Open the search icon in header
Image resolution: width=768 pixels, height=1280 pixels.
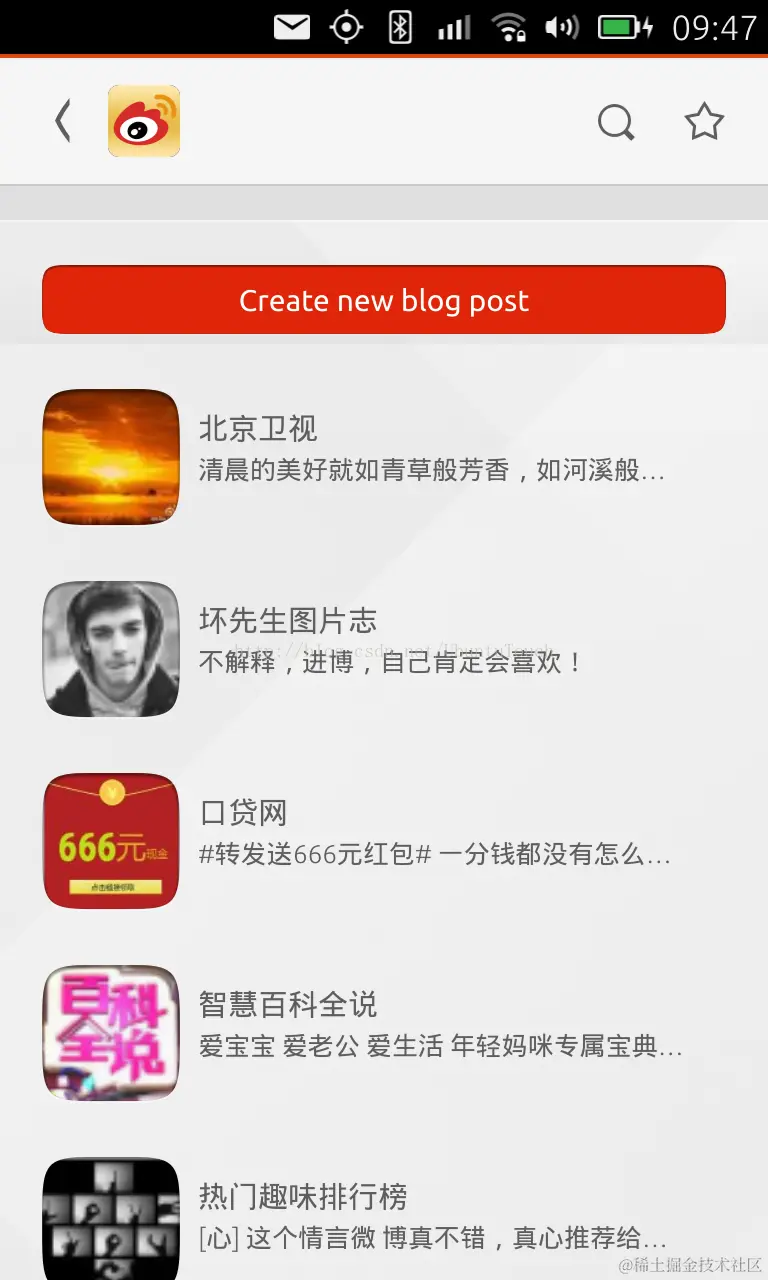(x=616, y=123)
